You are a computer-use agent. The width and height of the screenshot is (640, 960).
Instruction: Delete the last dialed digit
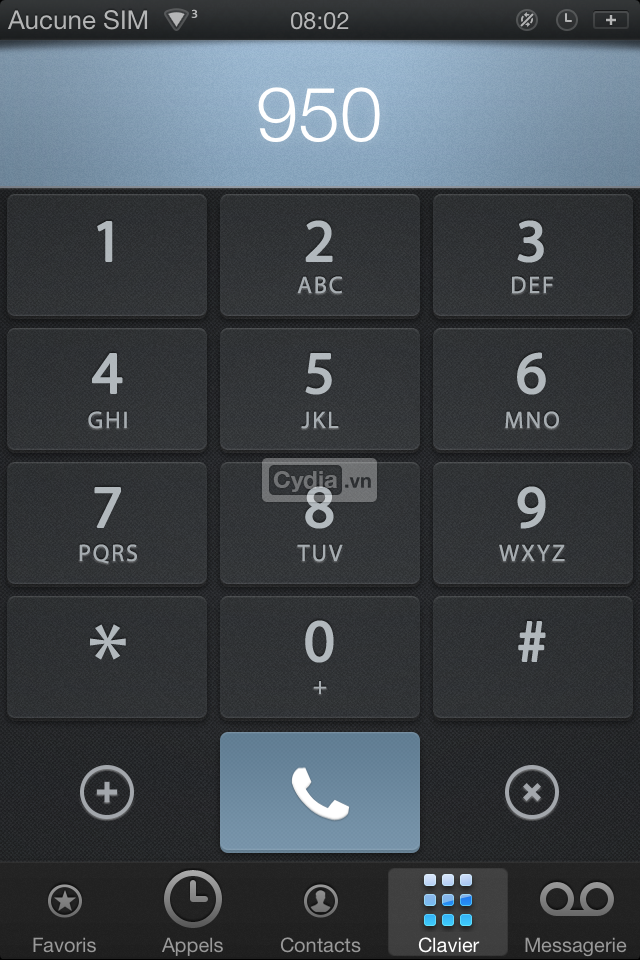tap(532, 793)
